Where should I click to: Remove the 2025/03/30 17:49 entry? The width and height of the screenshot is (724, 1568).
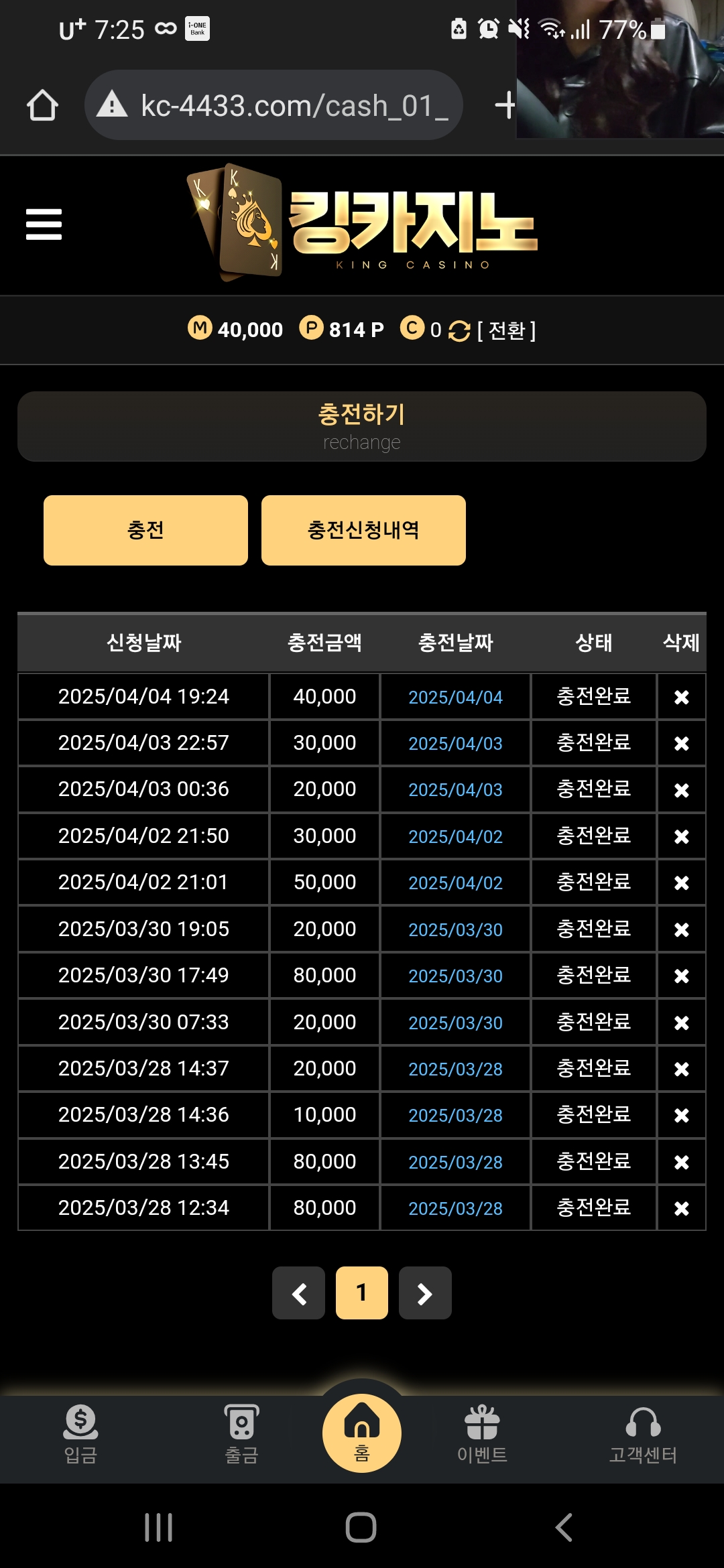(x=681, y=976)
